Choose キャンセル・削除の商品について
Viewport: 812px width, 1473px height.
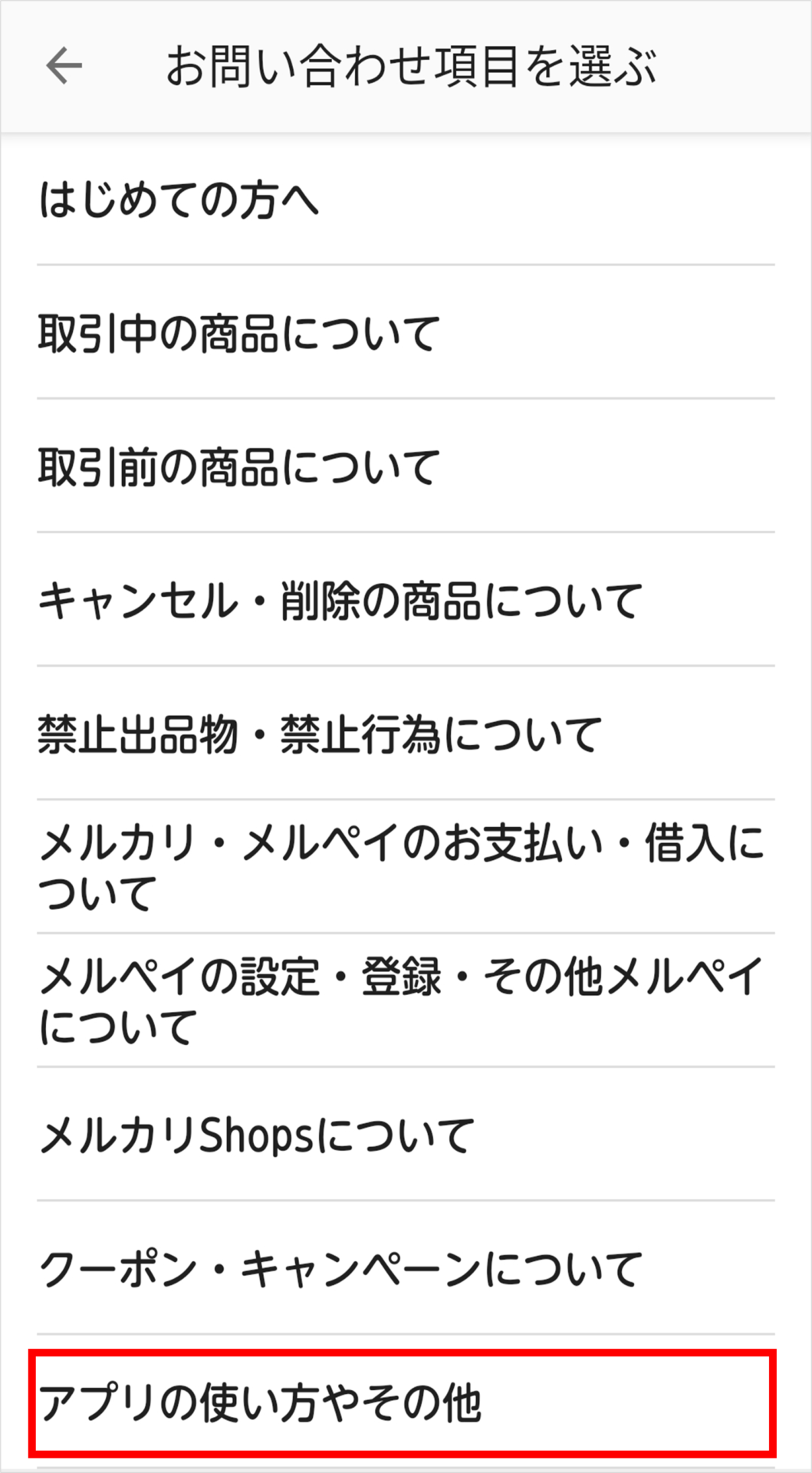(x=406, y=600)
